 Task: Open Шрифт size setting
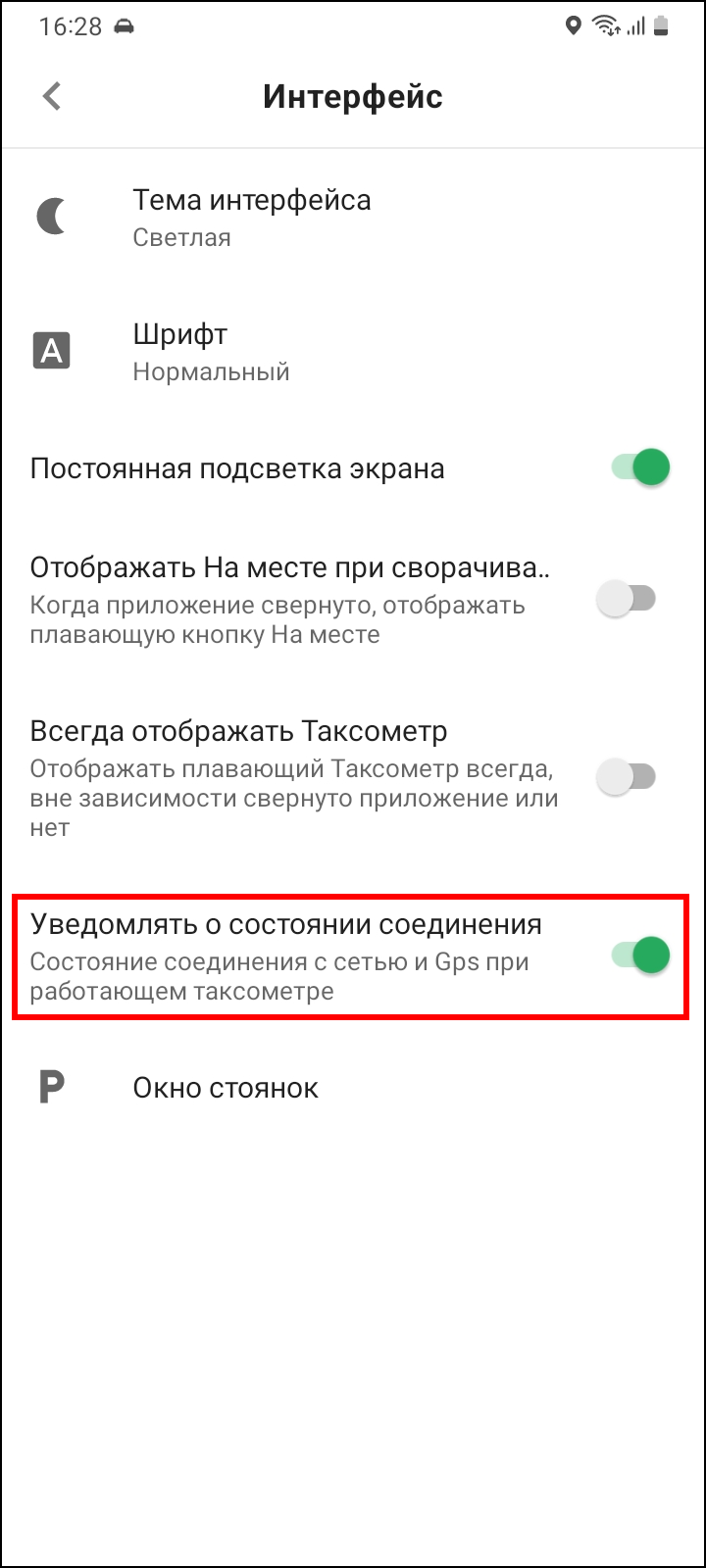(211, 351)
